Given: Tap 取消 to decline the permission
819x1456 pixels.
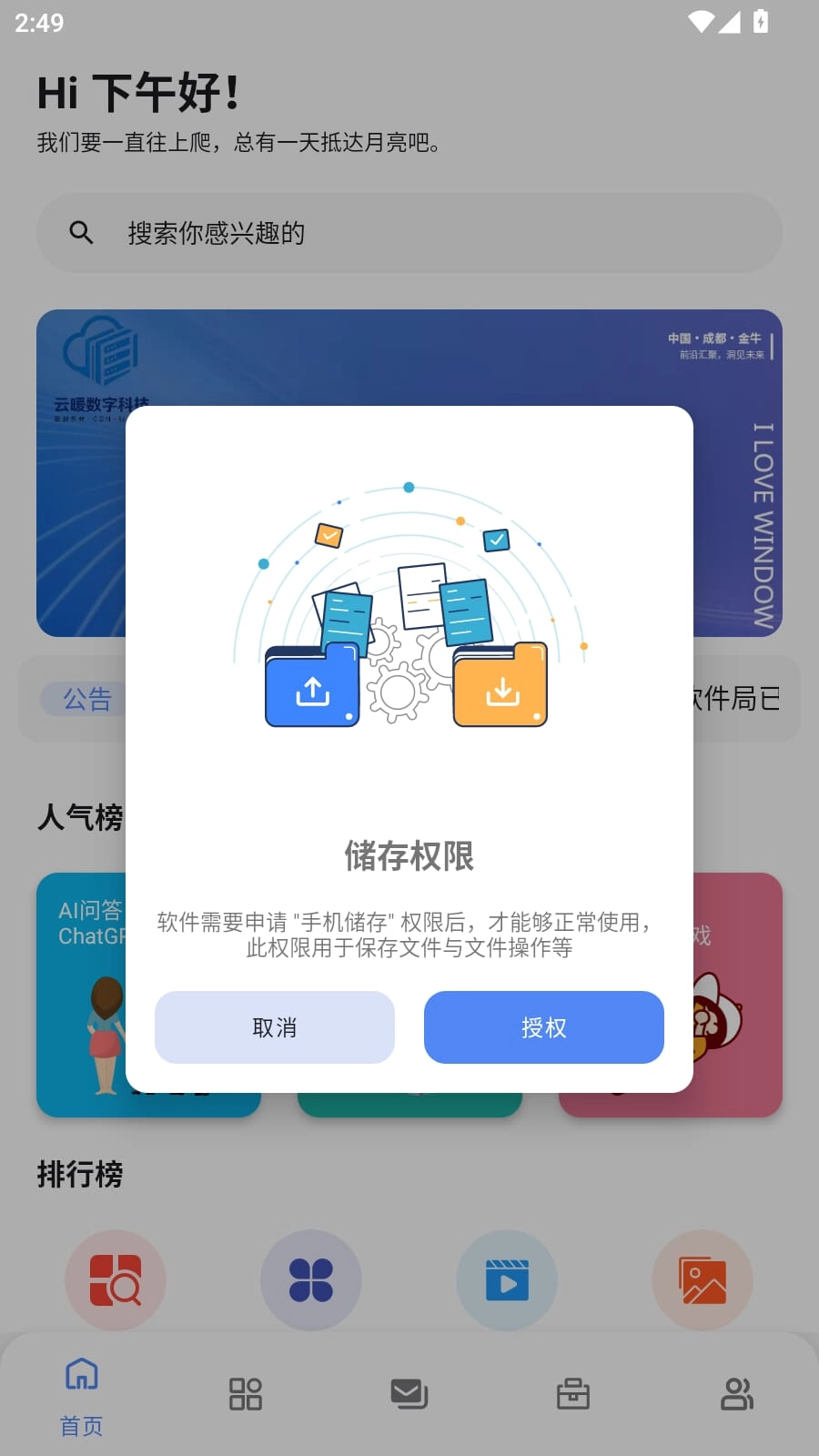Looking at the screenshot, I should point(274,1027).
